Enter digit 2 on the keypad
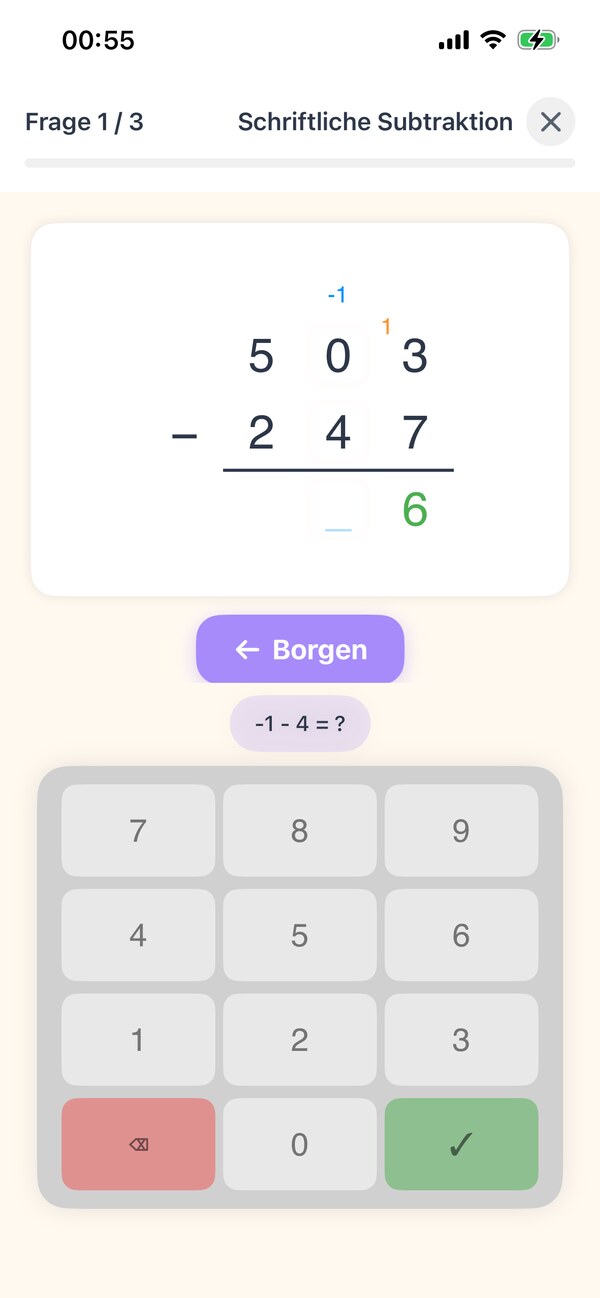Viewport: 600px width, 1298px height. point(300,1040)
